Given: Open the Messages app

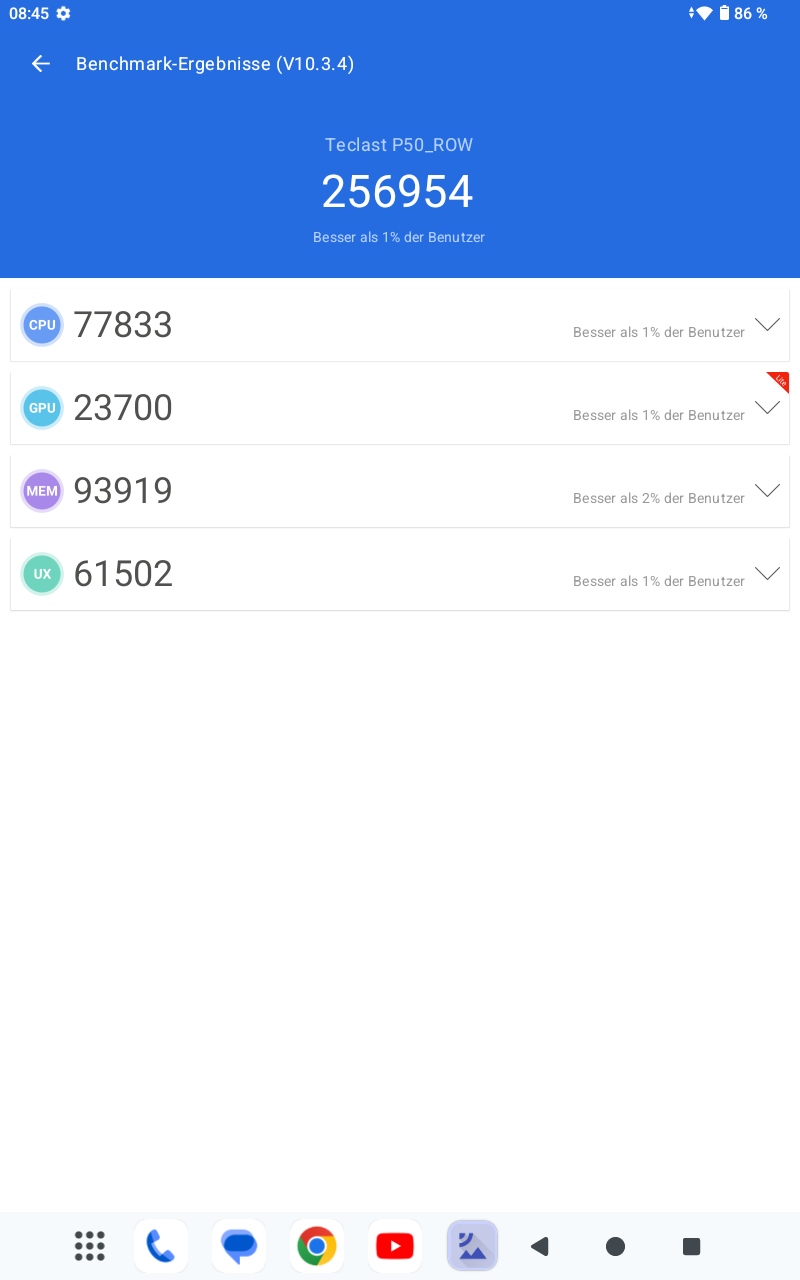Looking at the screenshot, I should pos(239,1246).
